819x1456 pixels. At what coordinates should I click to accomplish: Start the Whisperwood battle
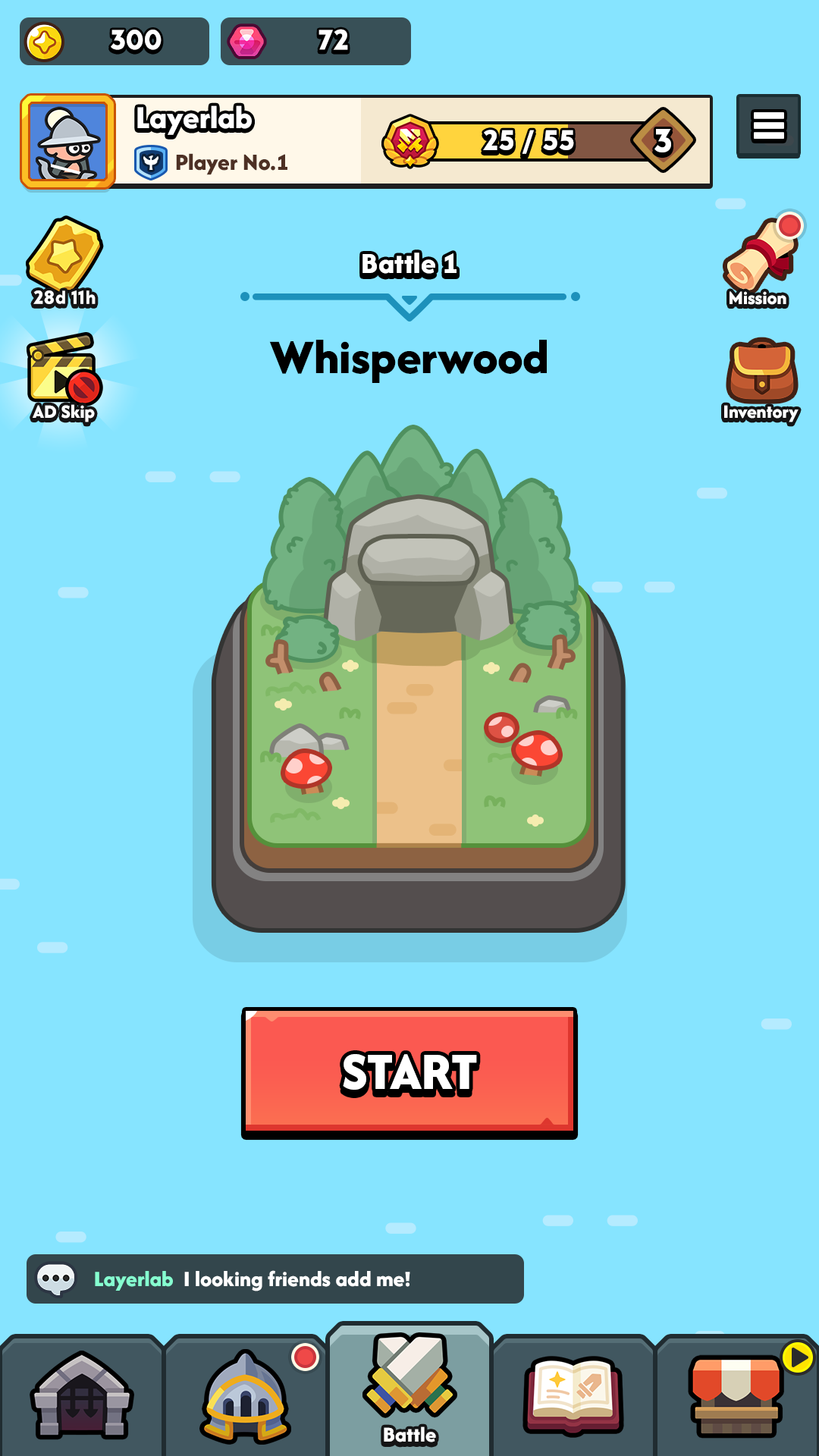point(409,1072)
